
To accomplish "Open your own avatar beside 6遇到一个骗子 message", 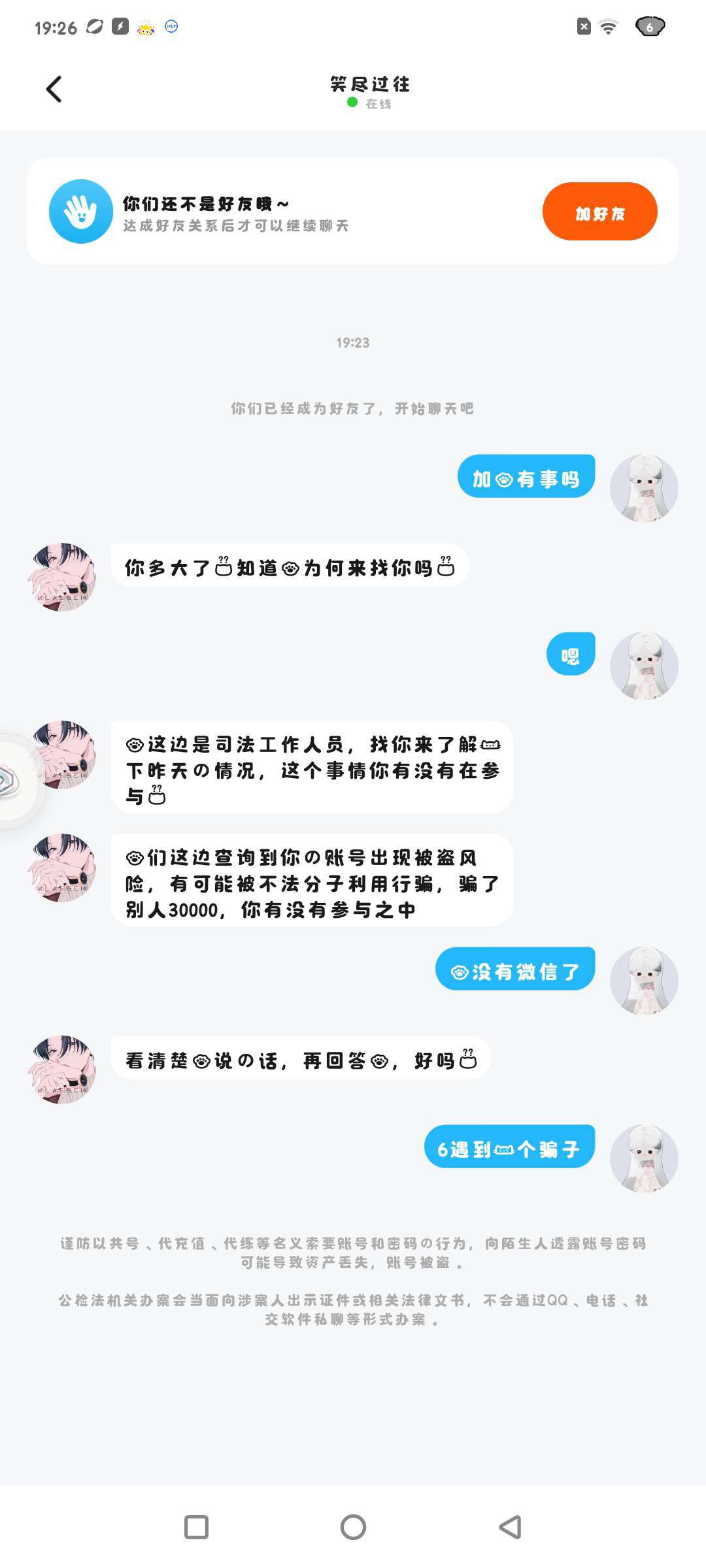I will 643,1158.
